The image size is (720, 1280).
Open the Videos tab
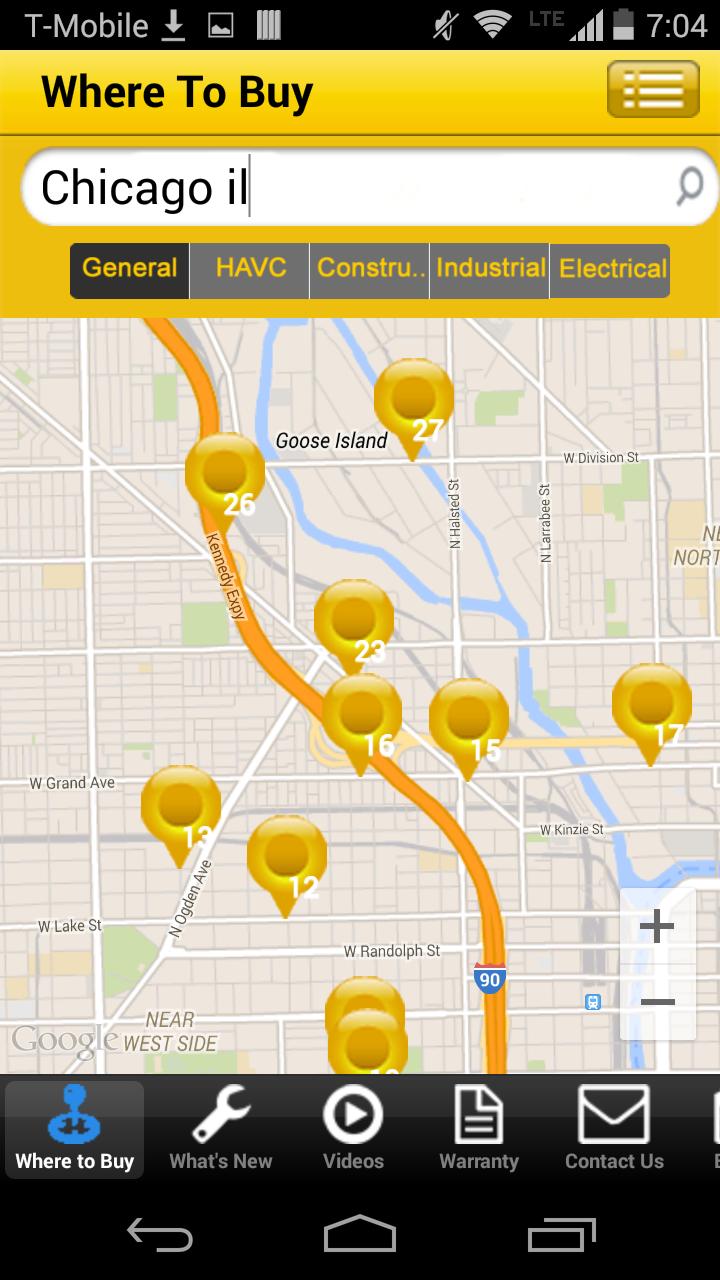click(x=353, y=1129)
